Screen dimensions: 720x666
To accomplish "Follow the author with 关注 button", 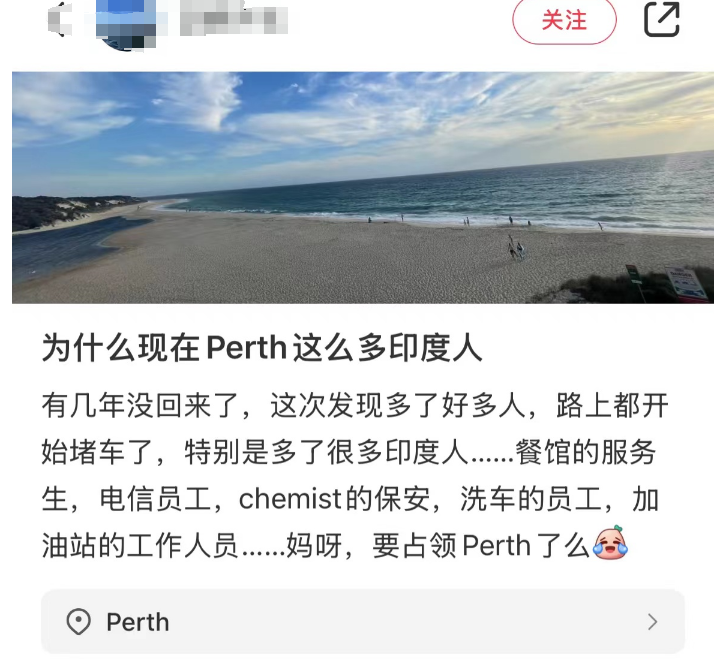I will click(x=564, y=21).
